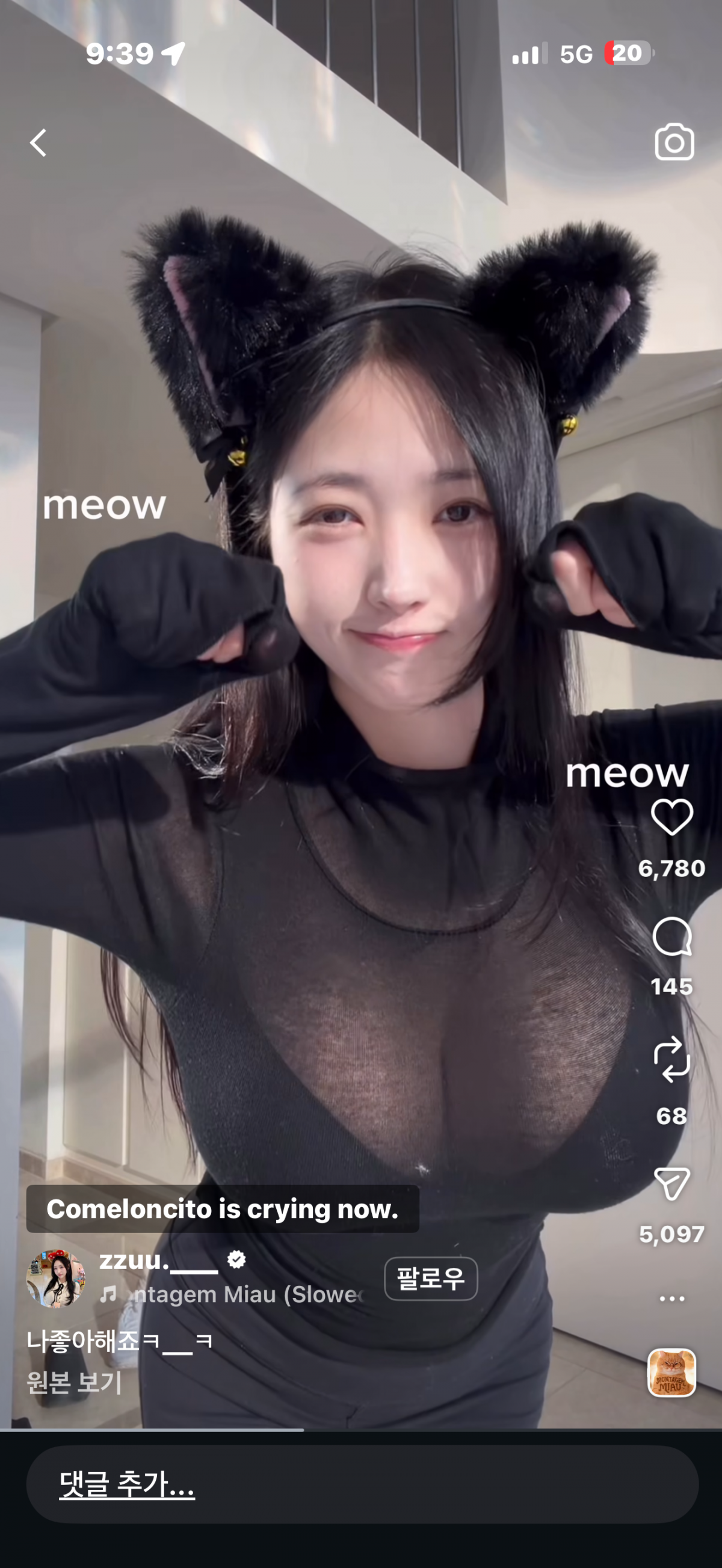Viewport: 722px width, 1568px height.
Task: Like this reel with the heart icon
Action: [671, 817]
